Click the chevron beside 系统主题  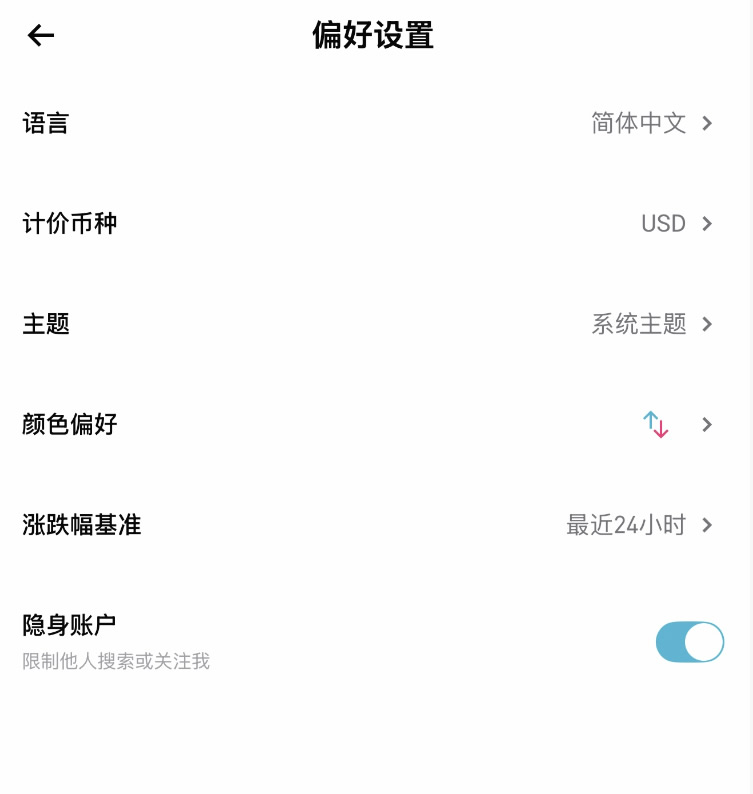(708, 324)
